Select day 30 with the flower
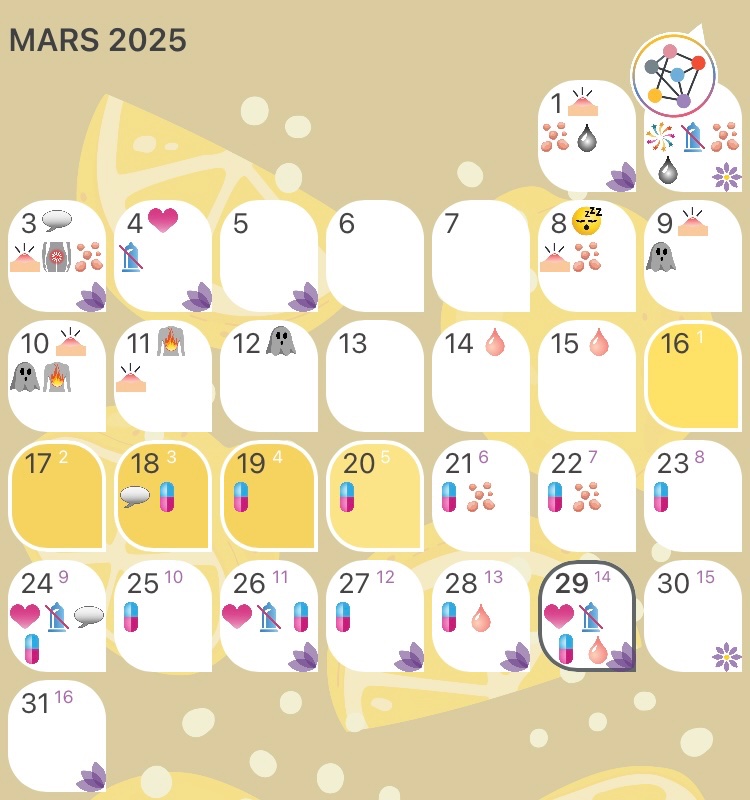Viewport: 750px width, 800px height. [x=692, y=615]
